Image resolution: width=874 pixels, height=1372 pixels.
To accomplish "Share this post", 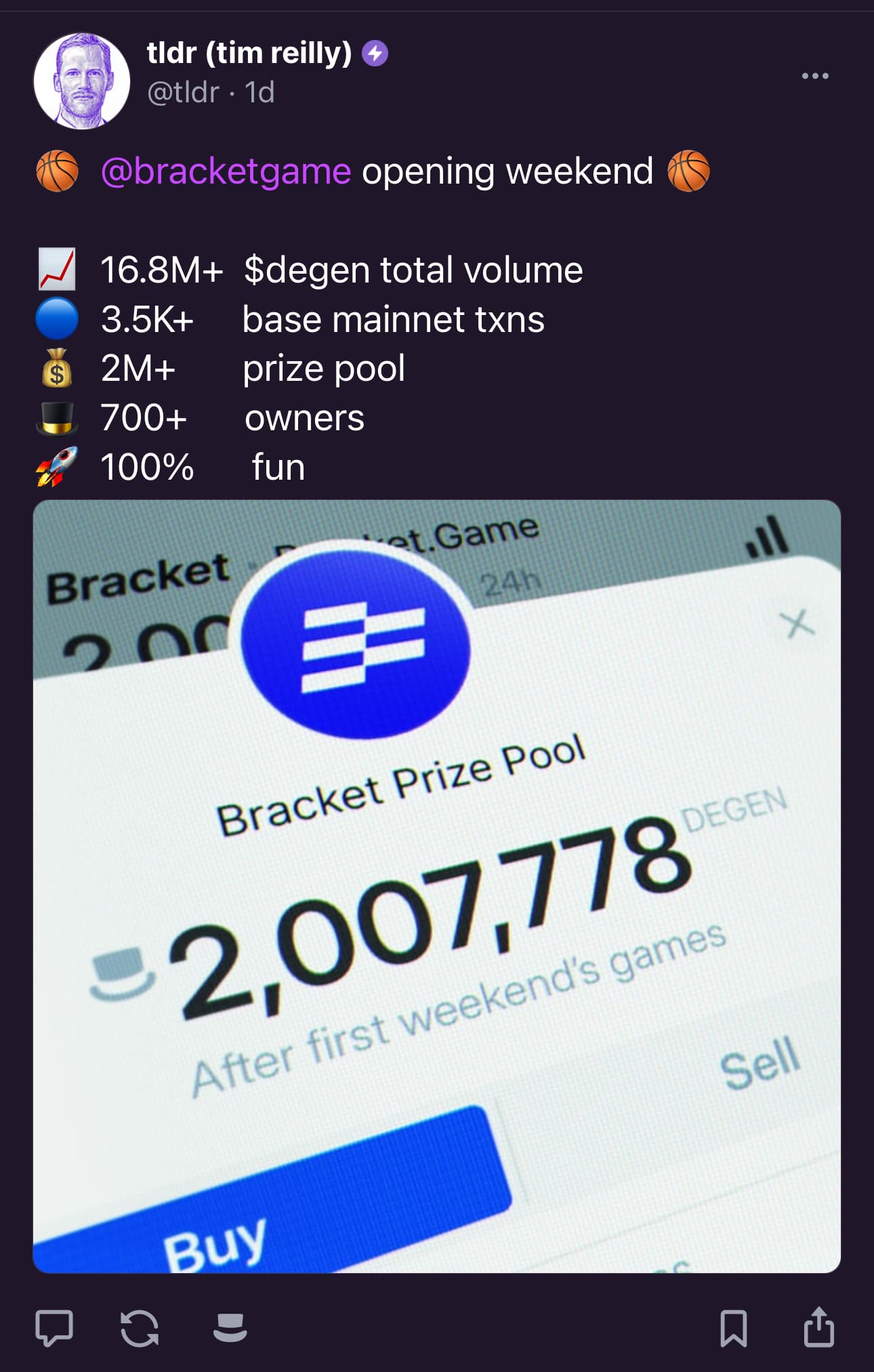I will click(x=818, y=1327).
